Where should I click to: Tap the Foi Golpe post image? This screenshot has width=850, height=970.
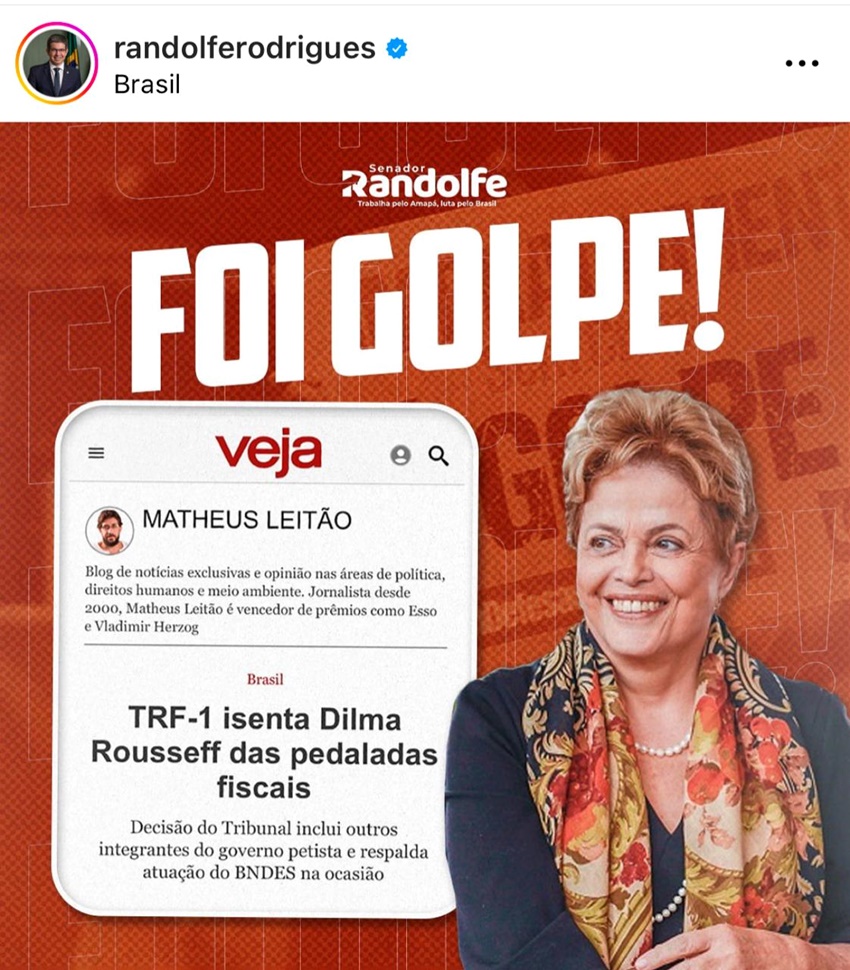pos(425,545)
